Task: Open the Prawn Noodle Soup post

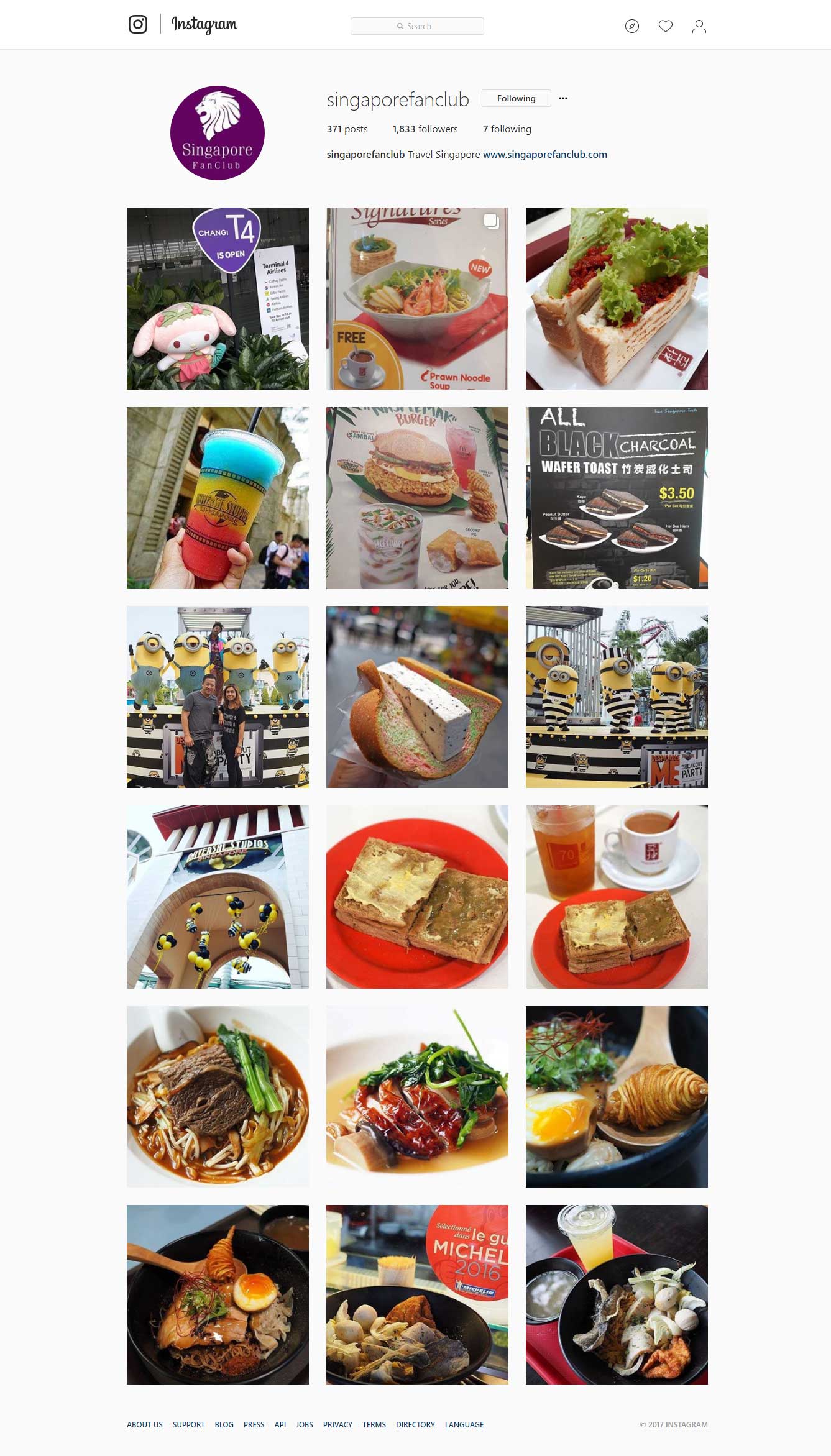Action: tap(417, 298)
